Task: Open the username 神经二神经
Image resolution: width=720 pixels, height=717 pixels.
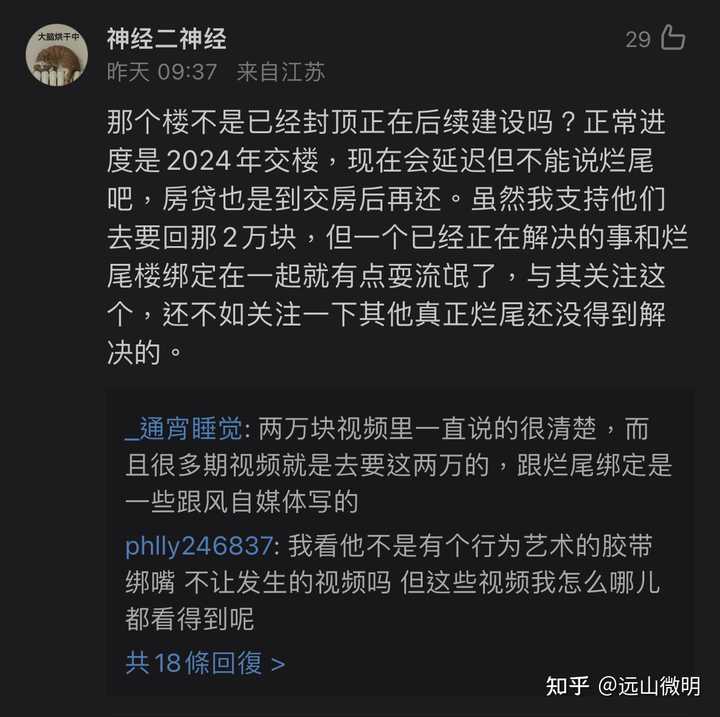Action: click(167, 39)
